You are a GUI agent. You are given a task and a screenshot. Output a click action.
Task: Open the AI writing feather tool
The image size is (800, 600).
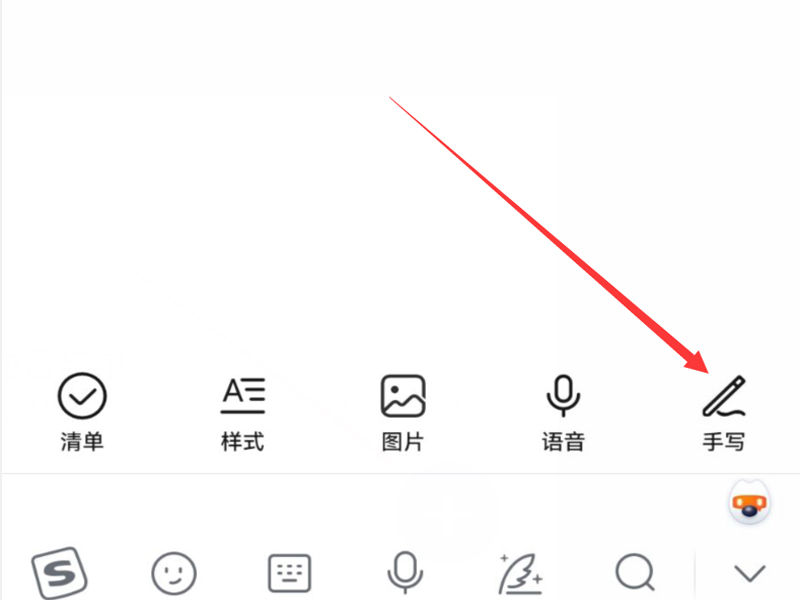tap(520, 572)
